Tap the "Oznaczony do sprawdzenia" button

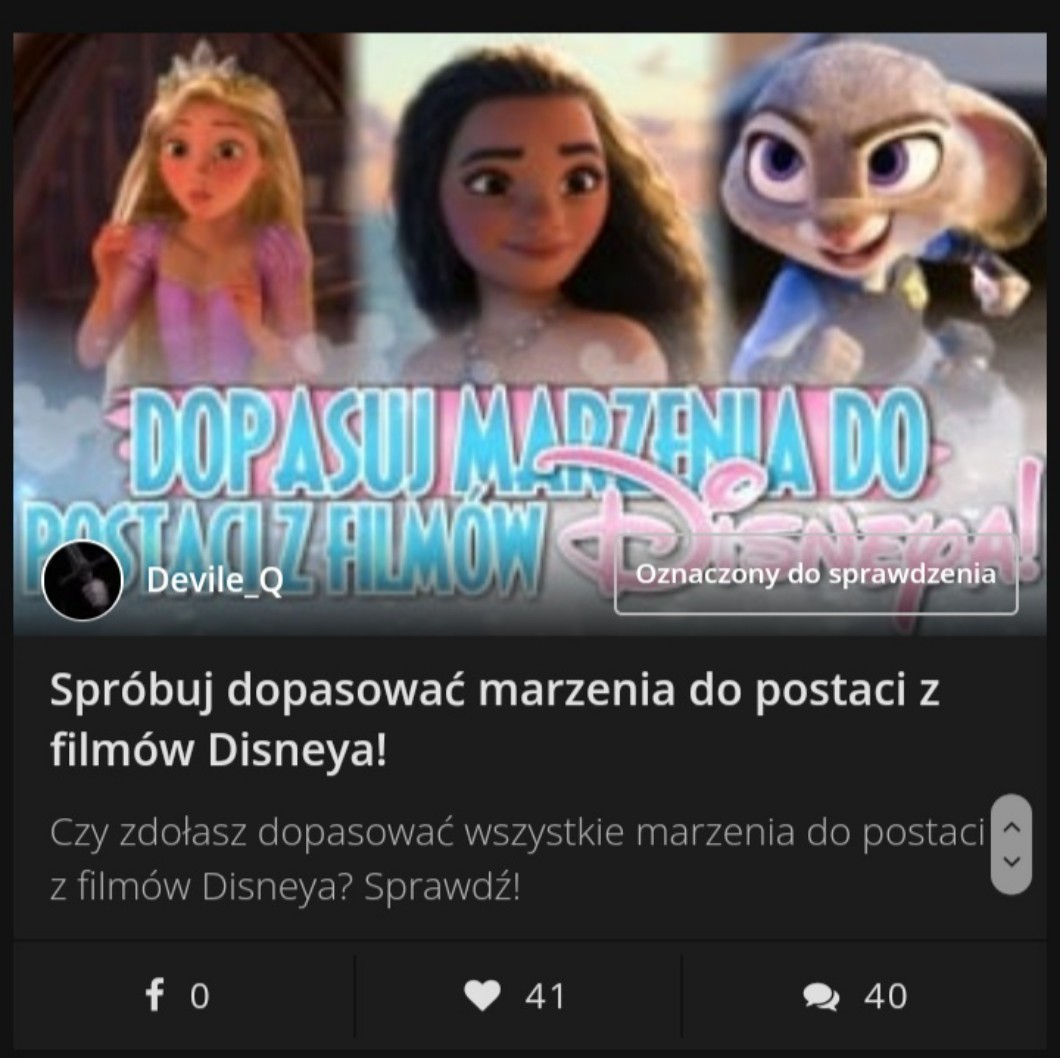click(816, 575)
